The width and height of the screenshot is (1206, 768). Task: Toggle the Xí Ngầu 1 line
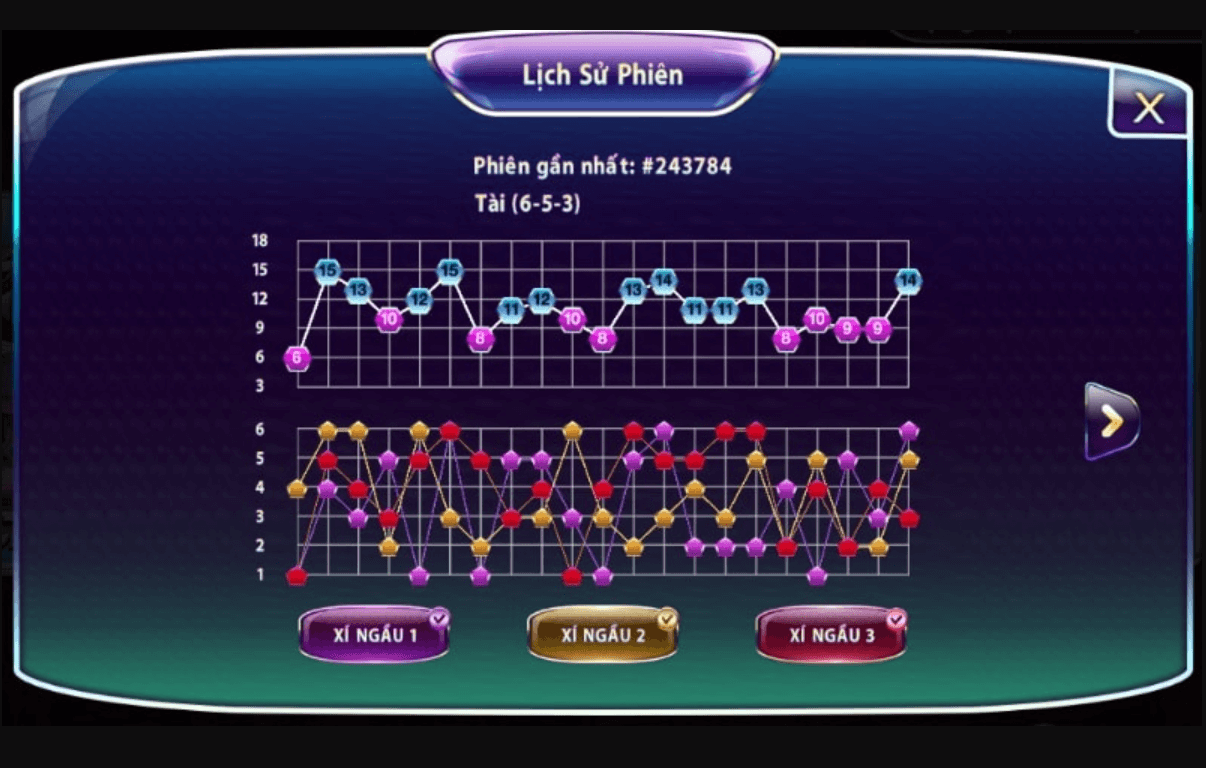tap(374, 634)
